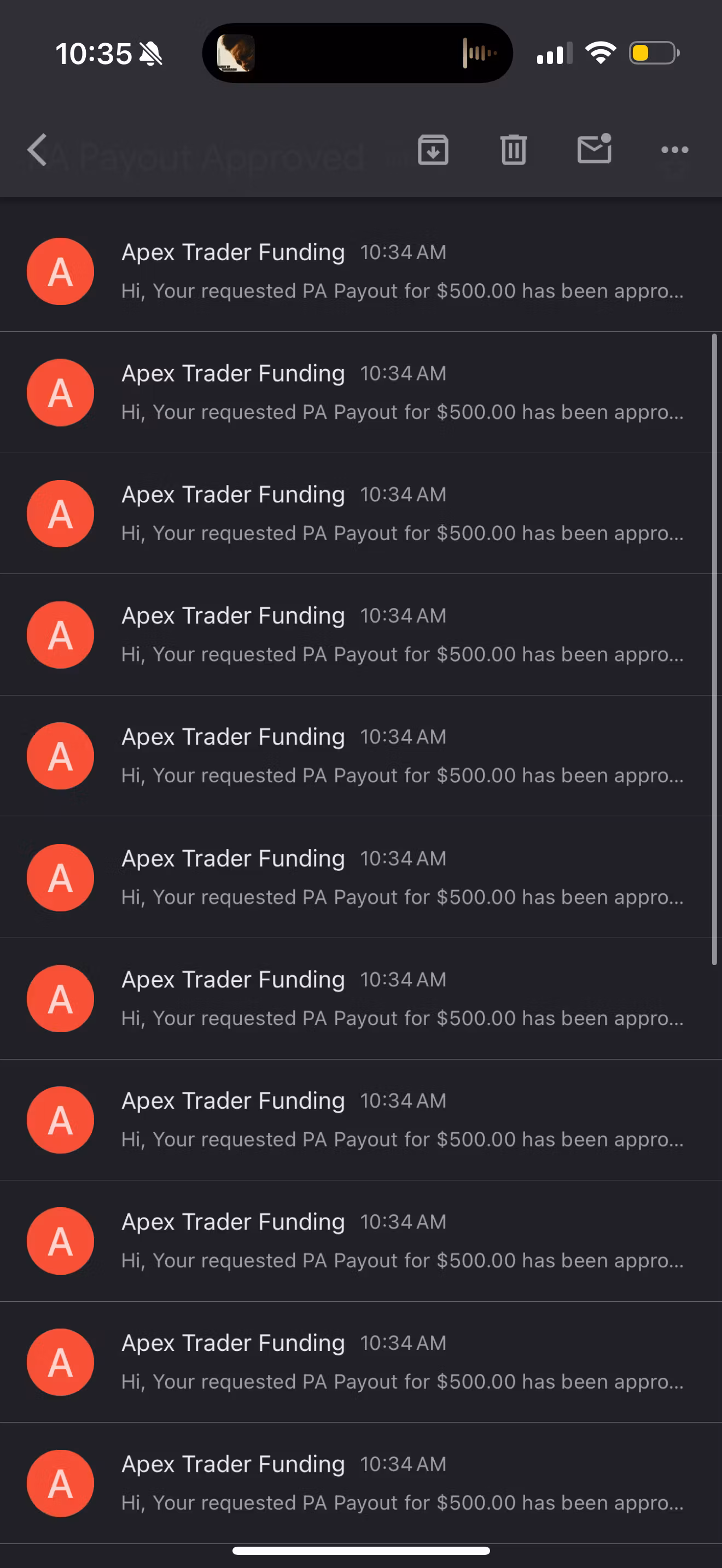The height and width of the screenshot is (1568, 722).
Task: Archive this email thread
Action: (x=433, y=150)
